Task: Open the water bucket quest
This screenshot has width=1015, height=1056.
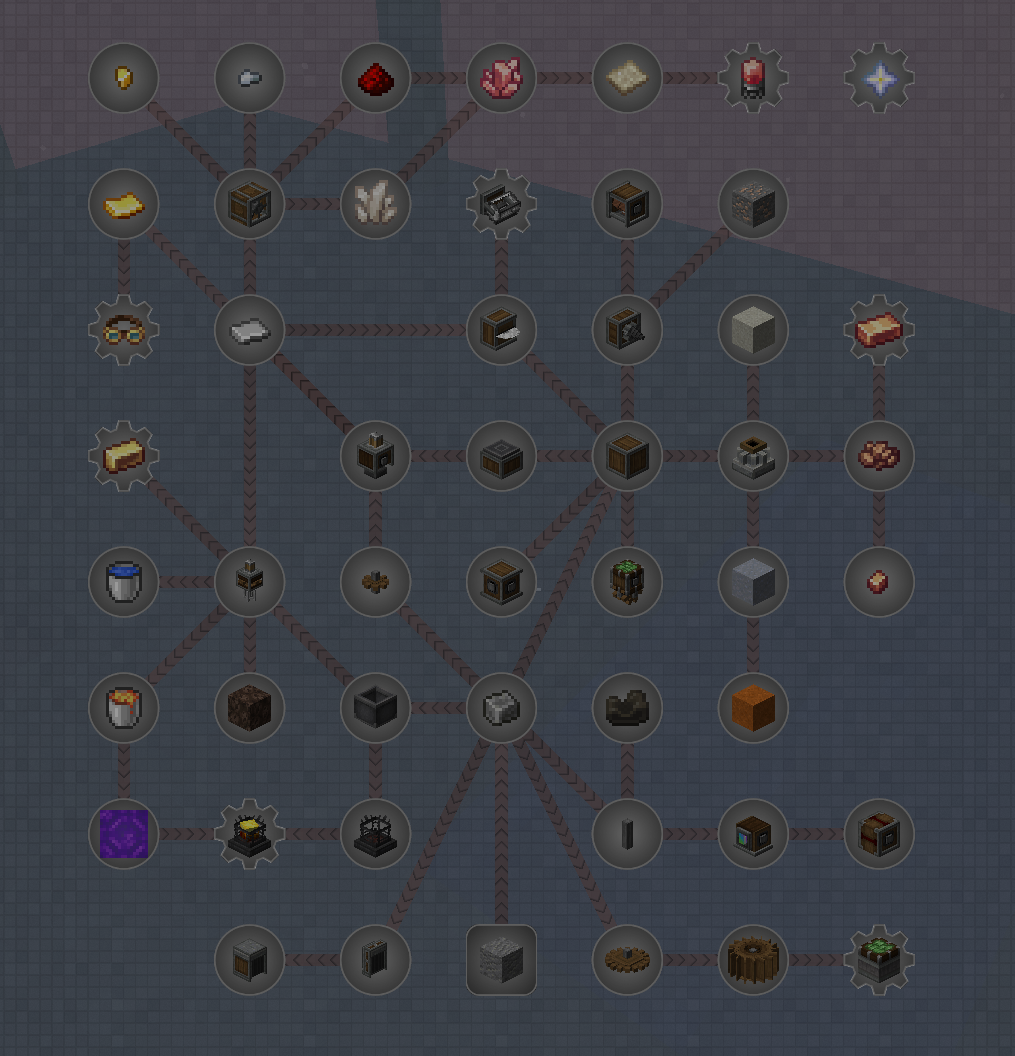Action: pos(124,582)
